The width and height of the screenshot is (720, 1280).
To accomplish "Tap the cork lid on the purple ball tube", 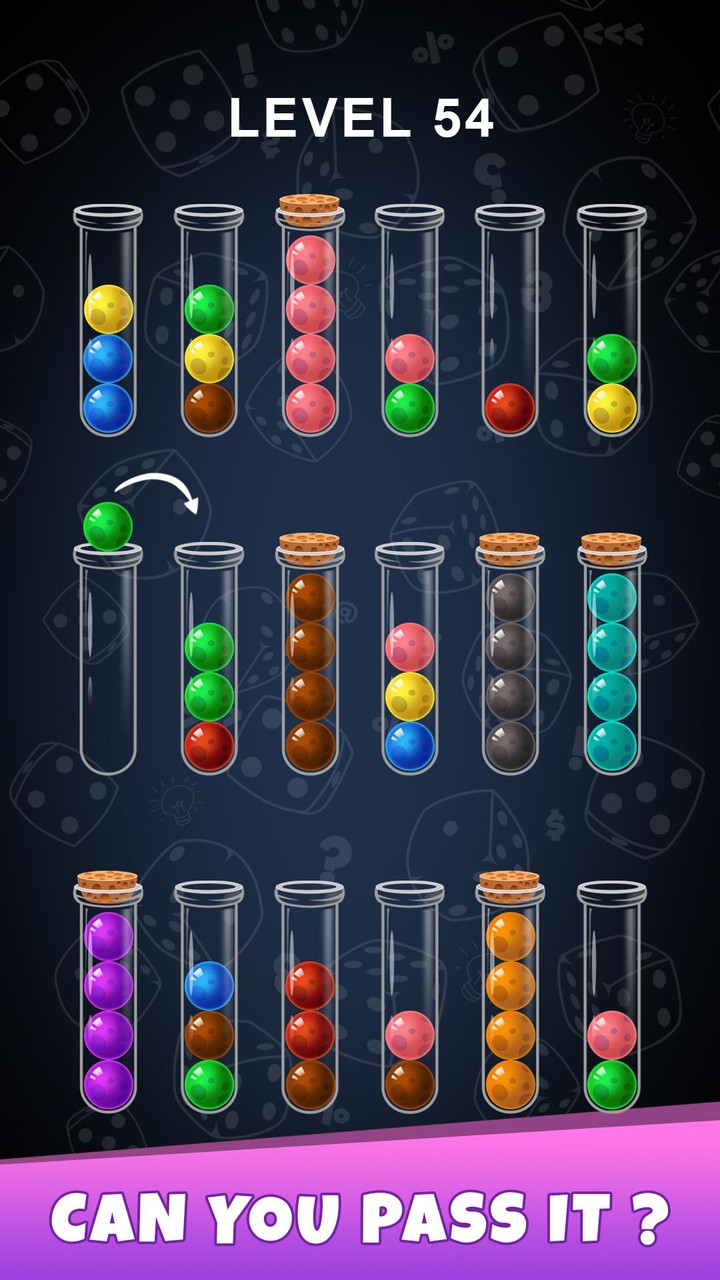I will [110, 885].
